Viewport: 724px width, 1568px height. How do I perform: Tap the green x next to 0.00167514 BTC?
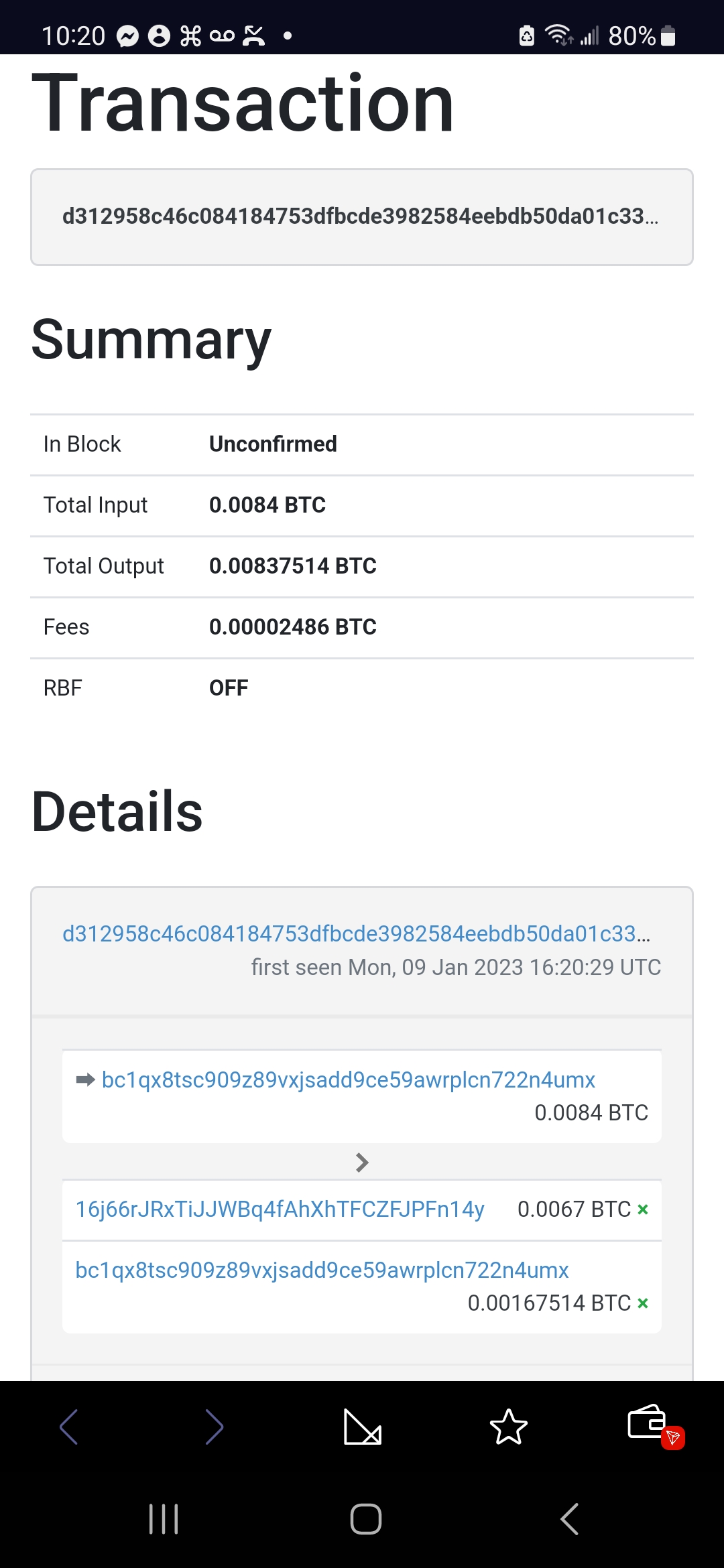643,1303
